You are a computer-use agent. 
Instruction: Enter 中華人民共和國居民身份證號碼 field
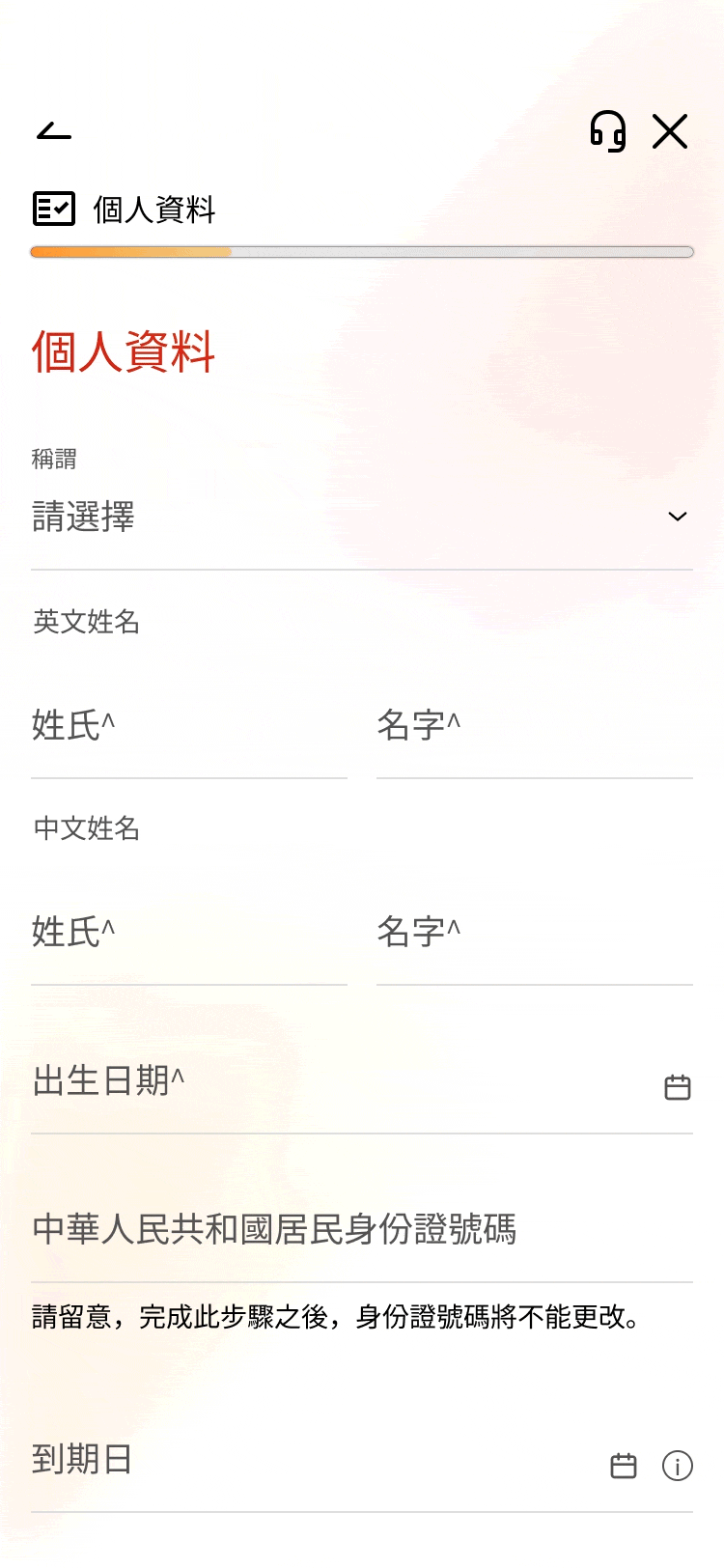point(362,1230)
